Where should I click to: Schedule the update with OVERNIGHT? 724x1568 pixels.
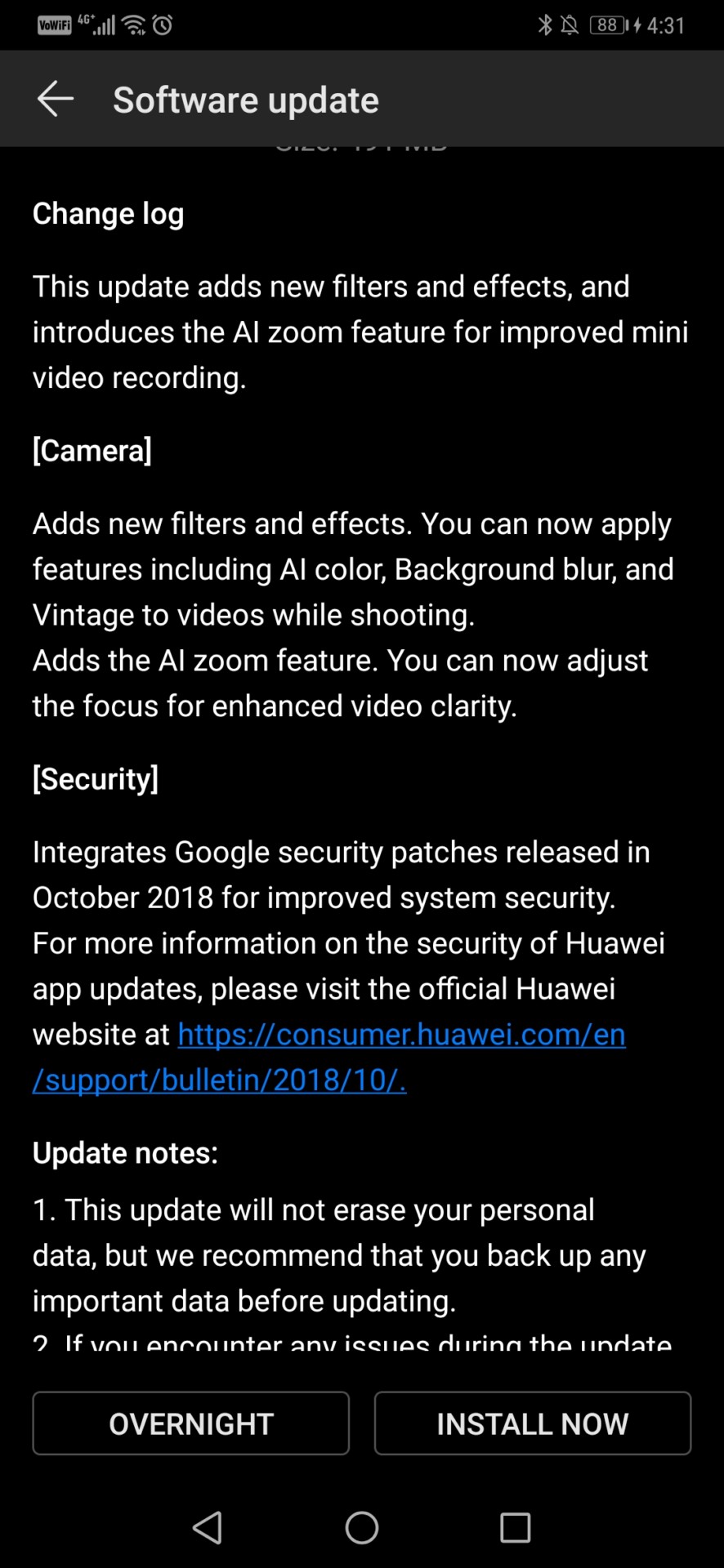191,1423
